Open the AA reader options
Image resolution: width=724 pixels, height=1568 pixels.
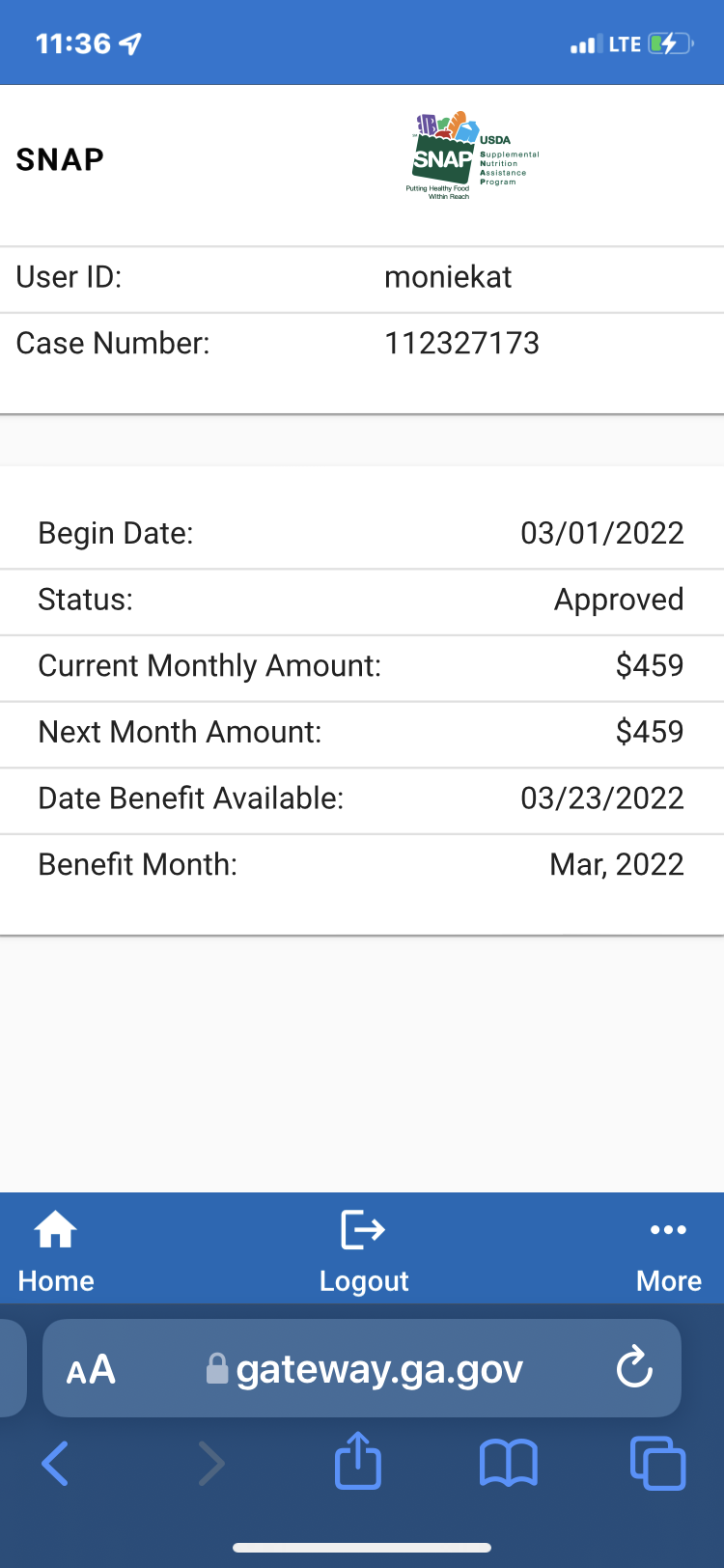[91, 1369]
